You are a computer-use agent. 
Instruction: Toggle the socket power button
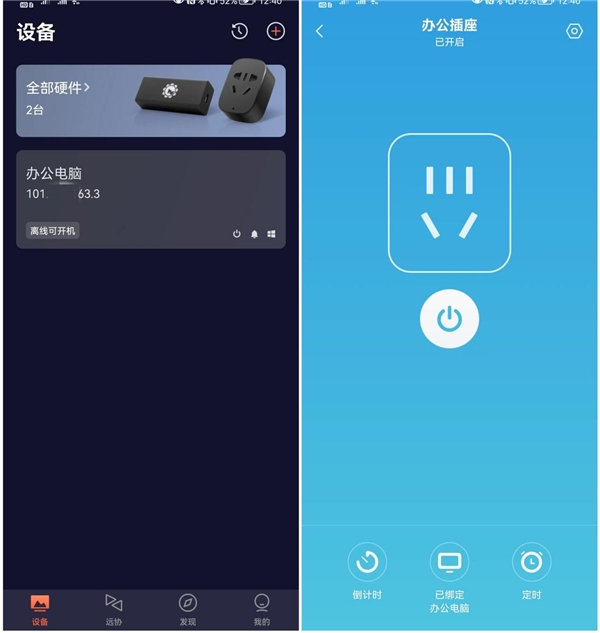[449, 320]
